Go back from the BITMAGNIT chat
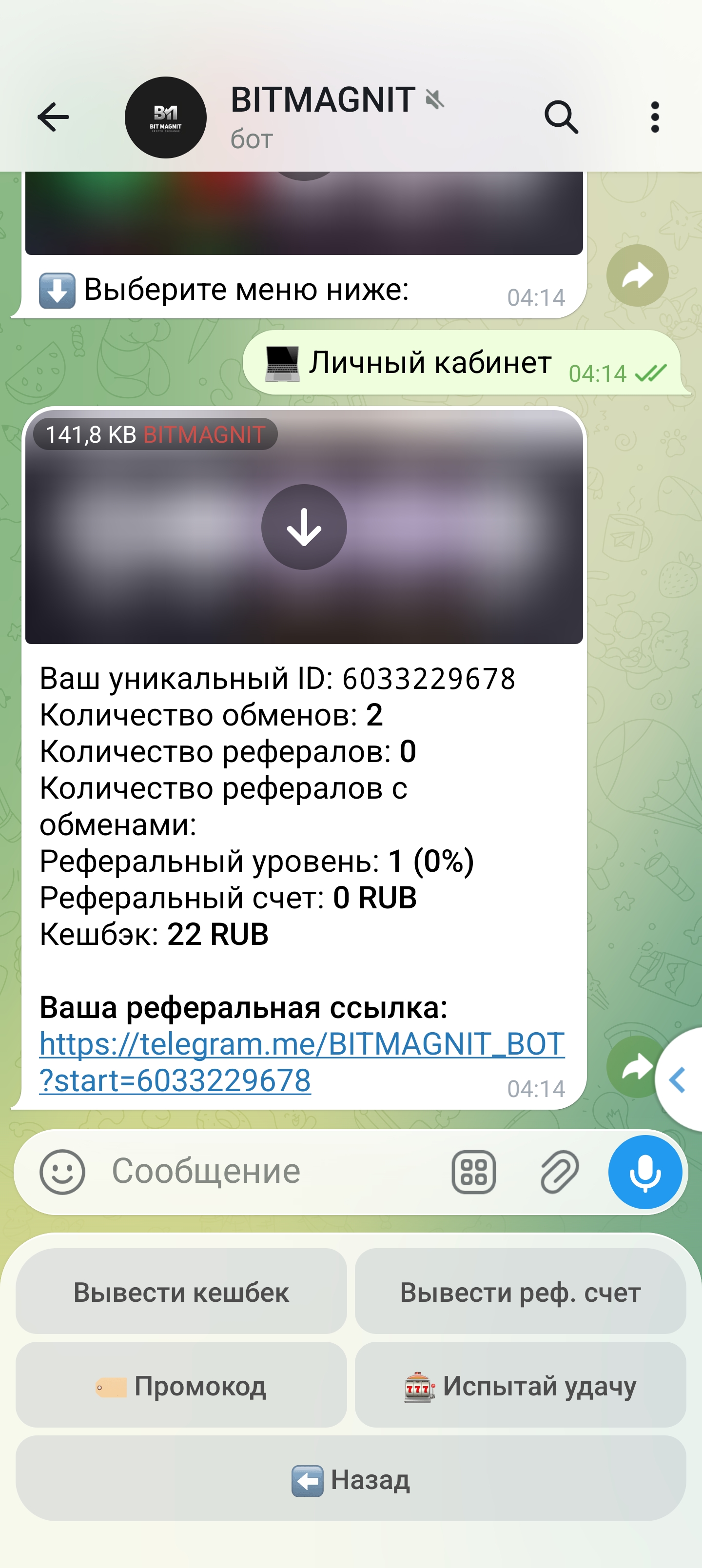This screenshot has width=702, height=1568. (53, 117)
